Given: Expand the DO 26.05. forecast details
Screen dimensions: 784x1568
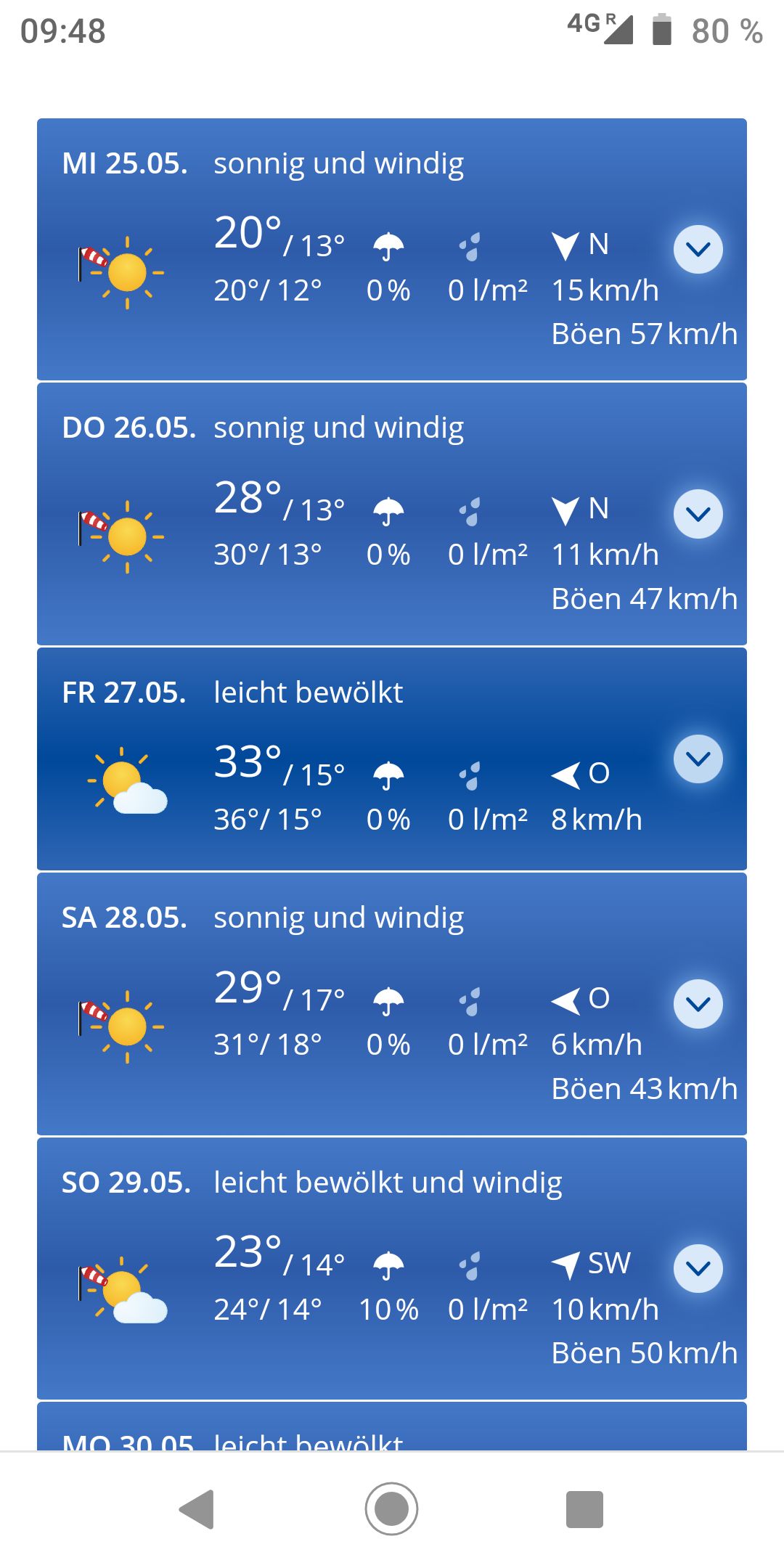Looking at the screenshot, I should pyautogui.click(x=698, y=514).
